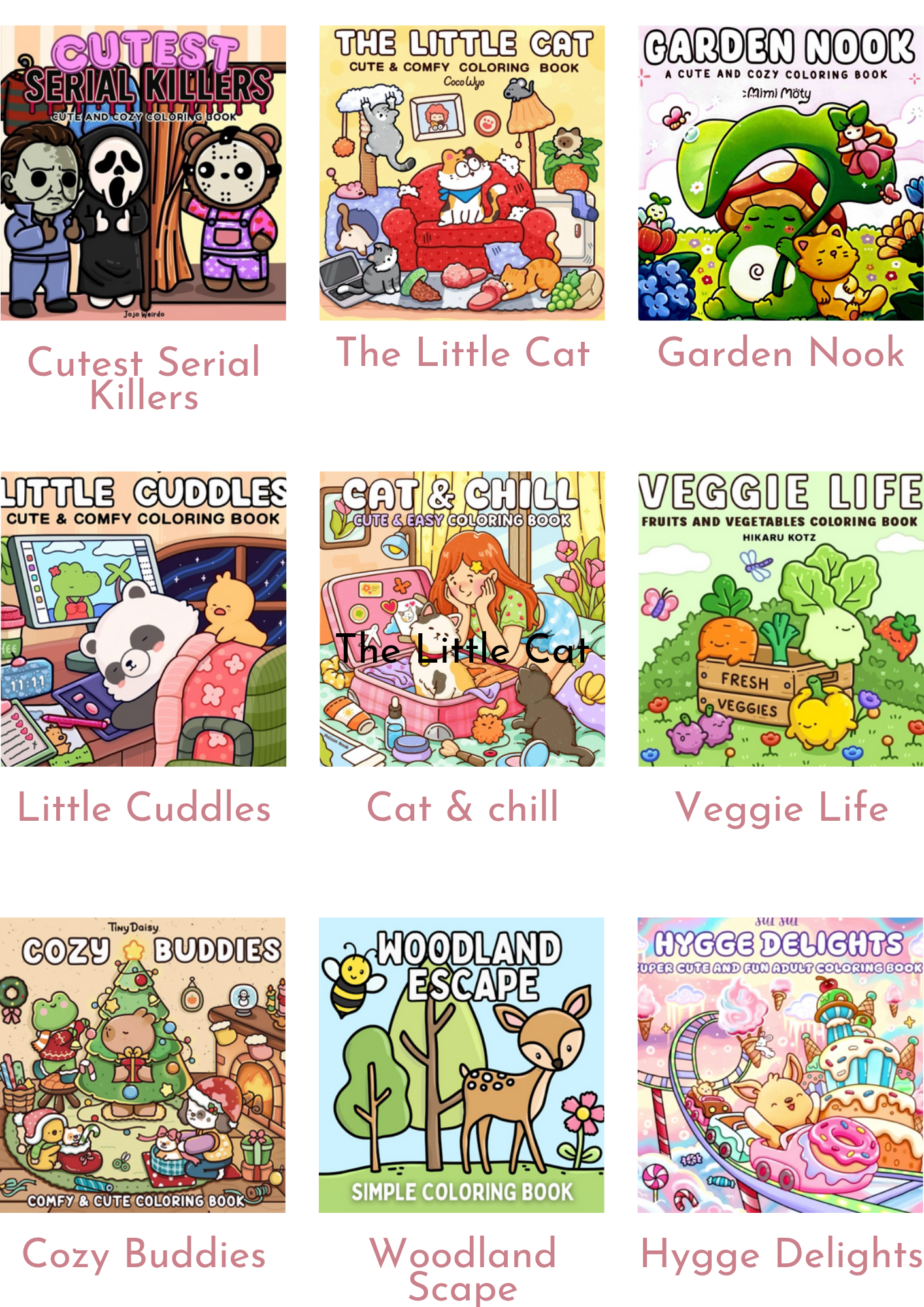This screenshot has width=924, height=1307.
Task: Tap the Veggie Life title link
Action: 781,808
